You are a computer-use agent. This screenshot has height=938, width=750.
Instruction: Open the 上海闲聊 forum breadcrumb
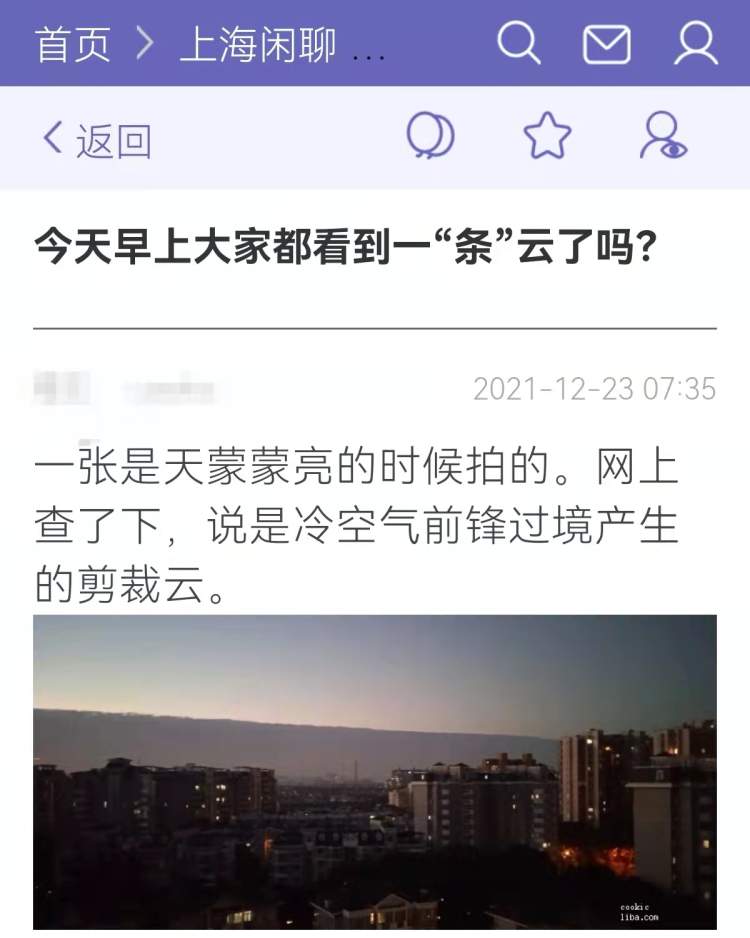pyautogui.click(x=258, y=45)
